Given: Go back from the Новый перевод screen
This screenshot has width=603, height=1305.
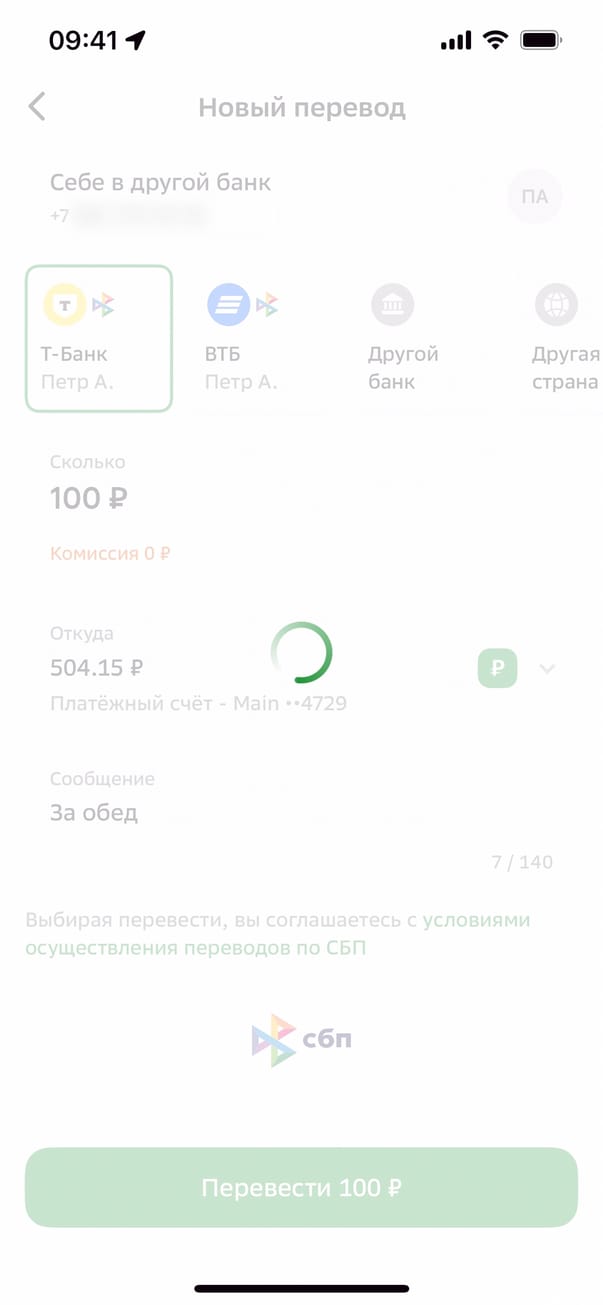Looking at the screenshot, I should (37, 107).
